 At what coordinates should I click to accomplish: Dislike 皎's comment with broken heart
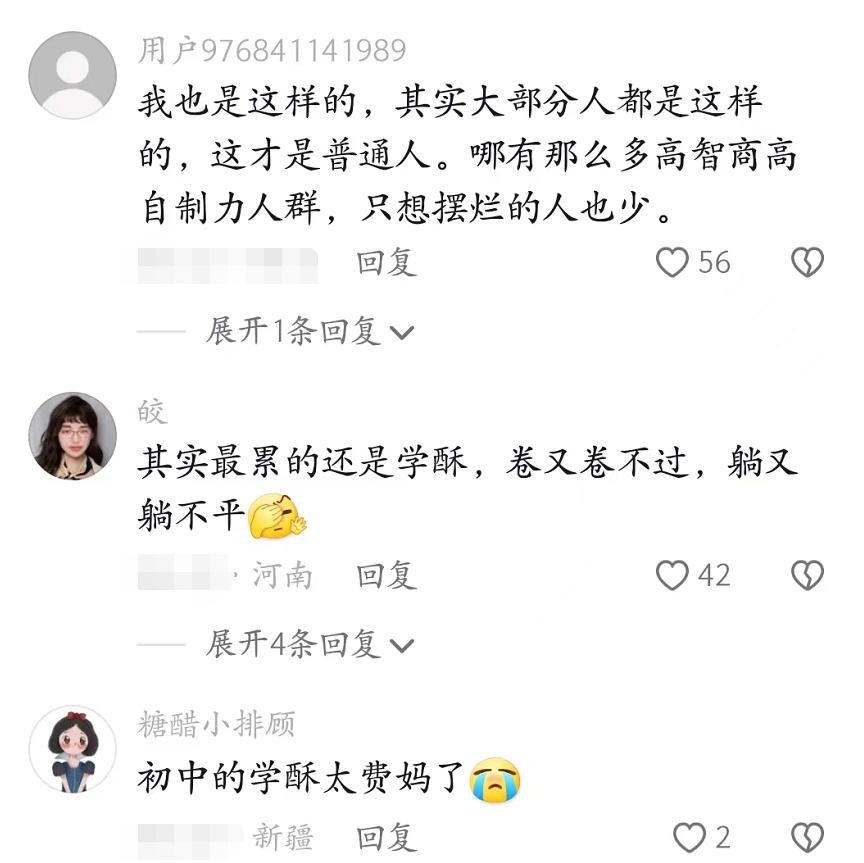(x=807, y=575)
